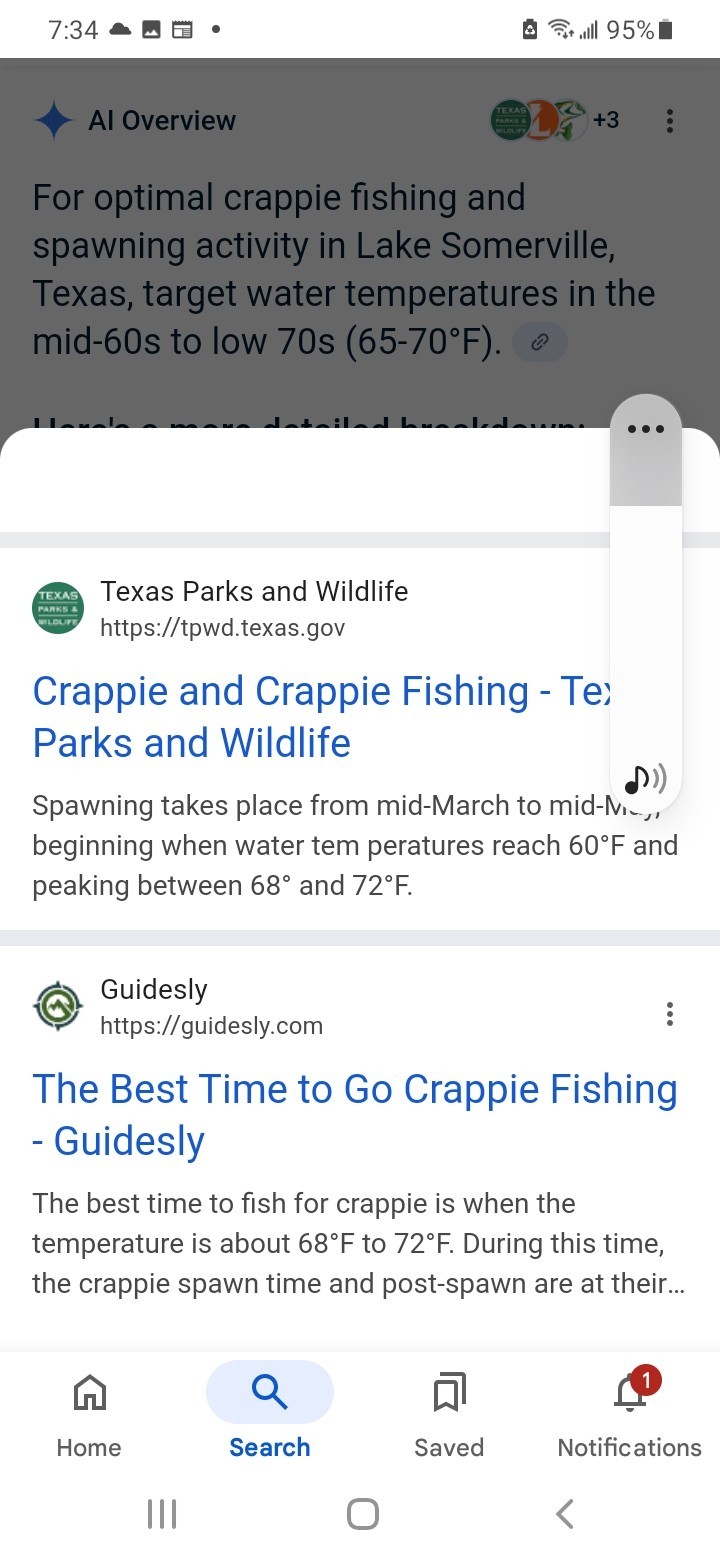The width and height of the screenshot is (720, 1560).
Task: Open the AI Overview source icons +3
Action: click(x=556, y=121)
